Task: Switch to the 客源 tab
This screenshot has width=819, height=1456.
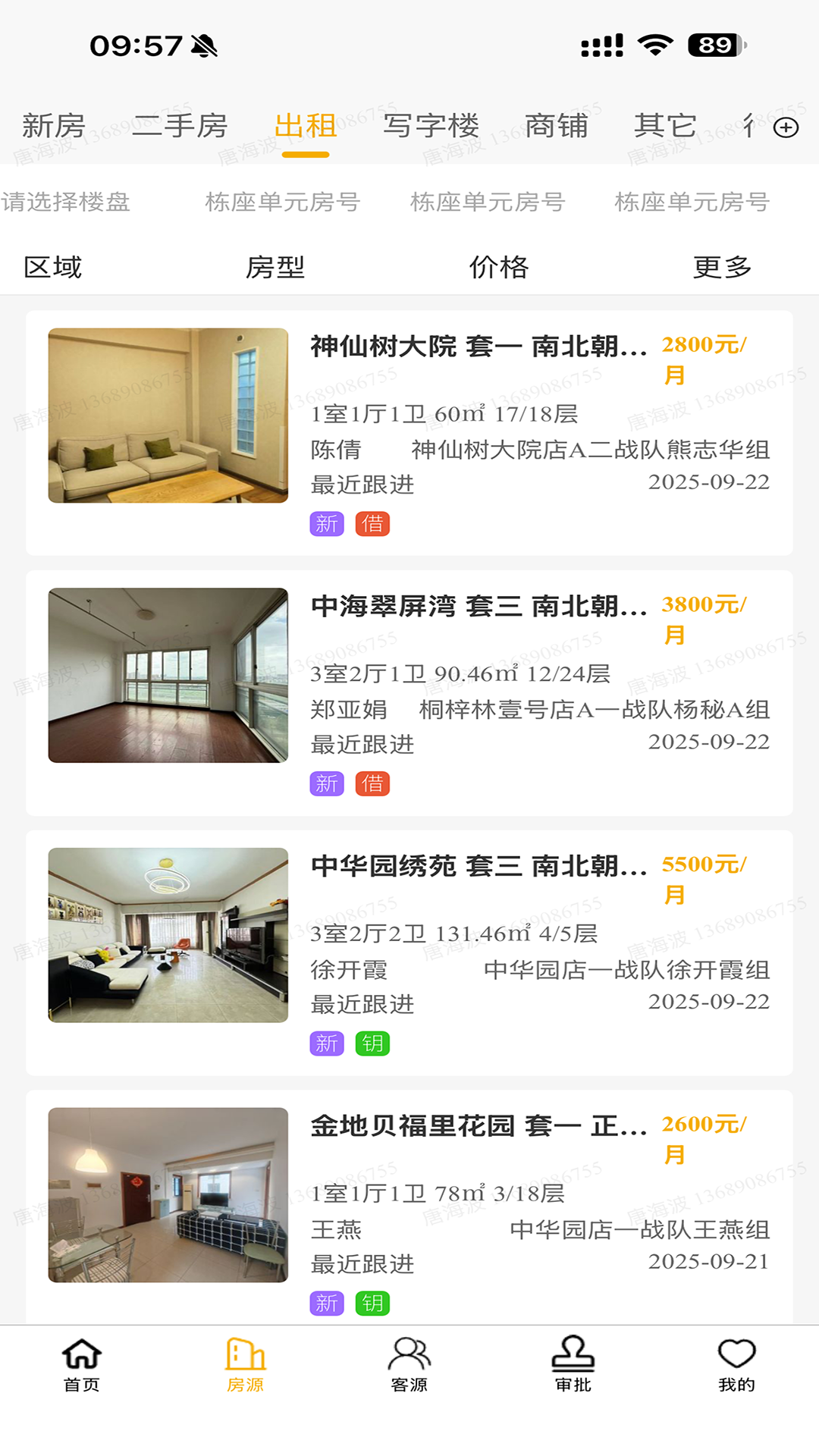Action: click(x=409, y=1365)
